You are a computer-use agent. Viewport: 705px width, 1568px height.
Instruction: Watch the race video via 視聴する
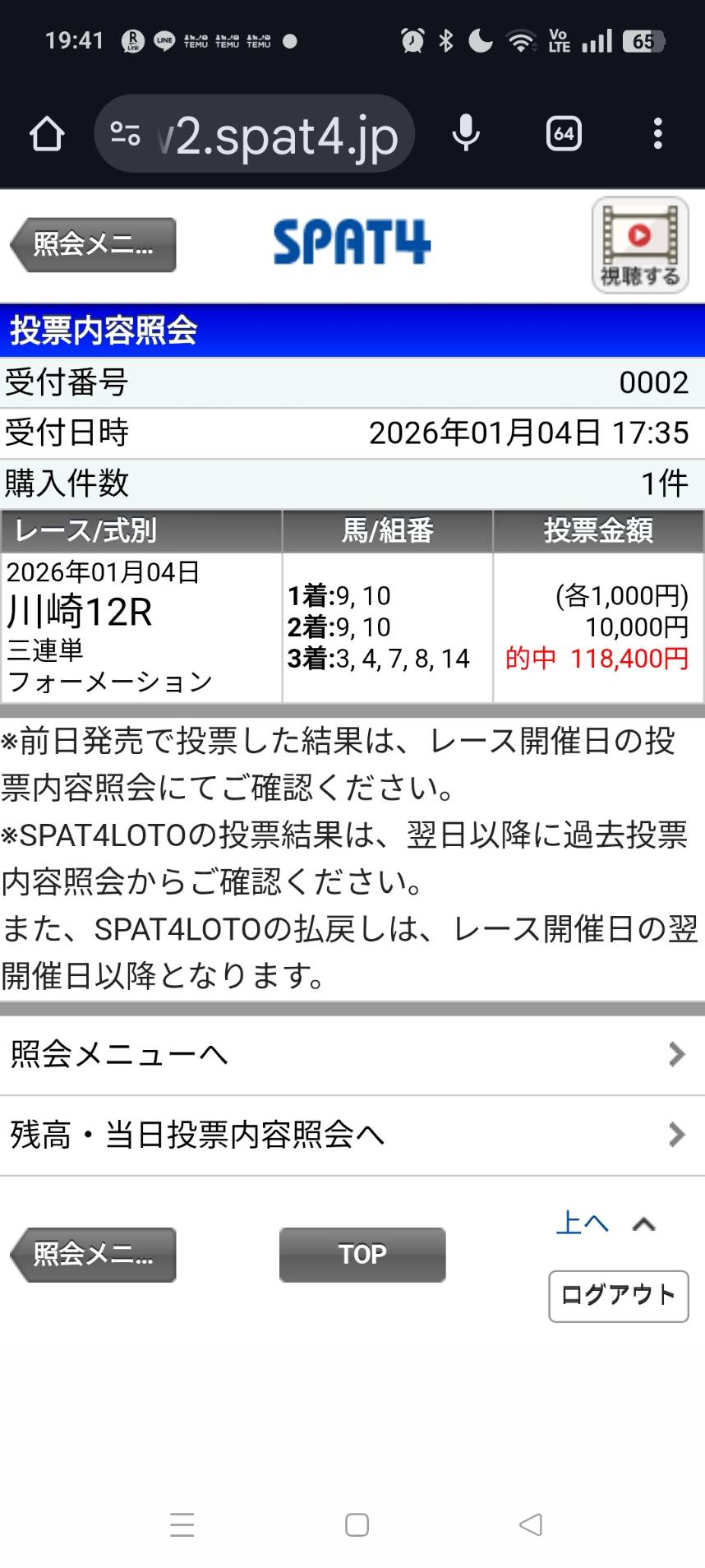coord(640,245)
